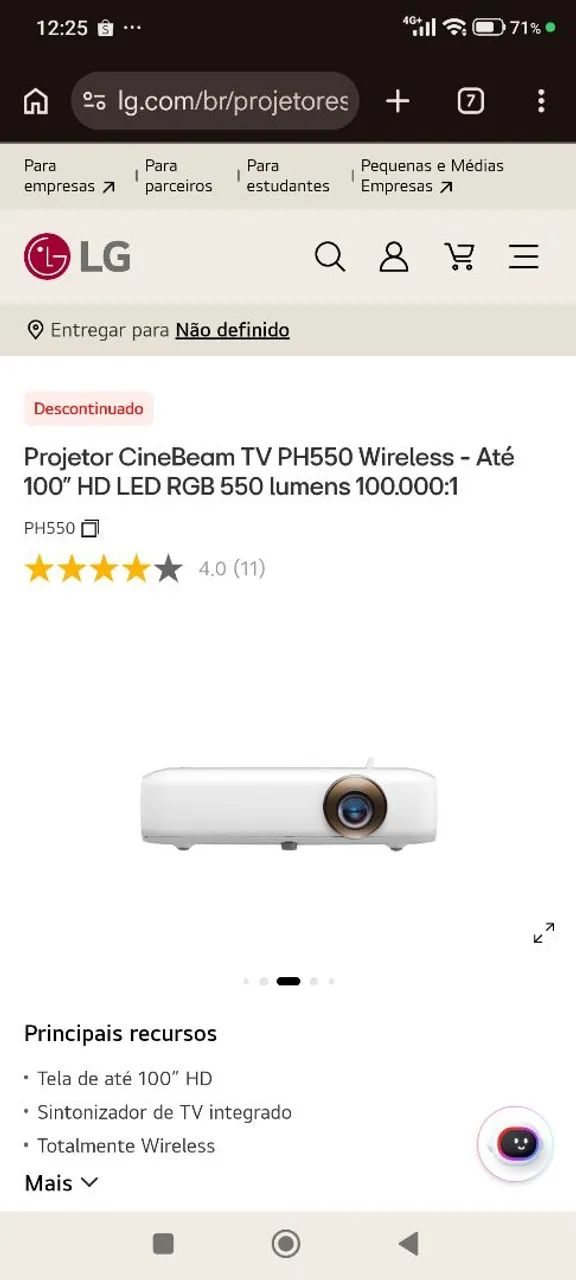Viewport: 576px width, 1280px height.
Task: Expand the projector image to fullscreen
Action: click(x=544, y=933)
